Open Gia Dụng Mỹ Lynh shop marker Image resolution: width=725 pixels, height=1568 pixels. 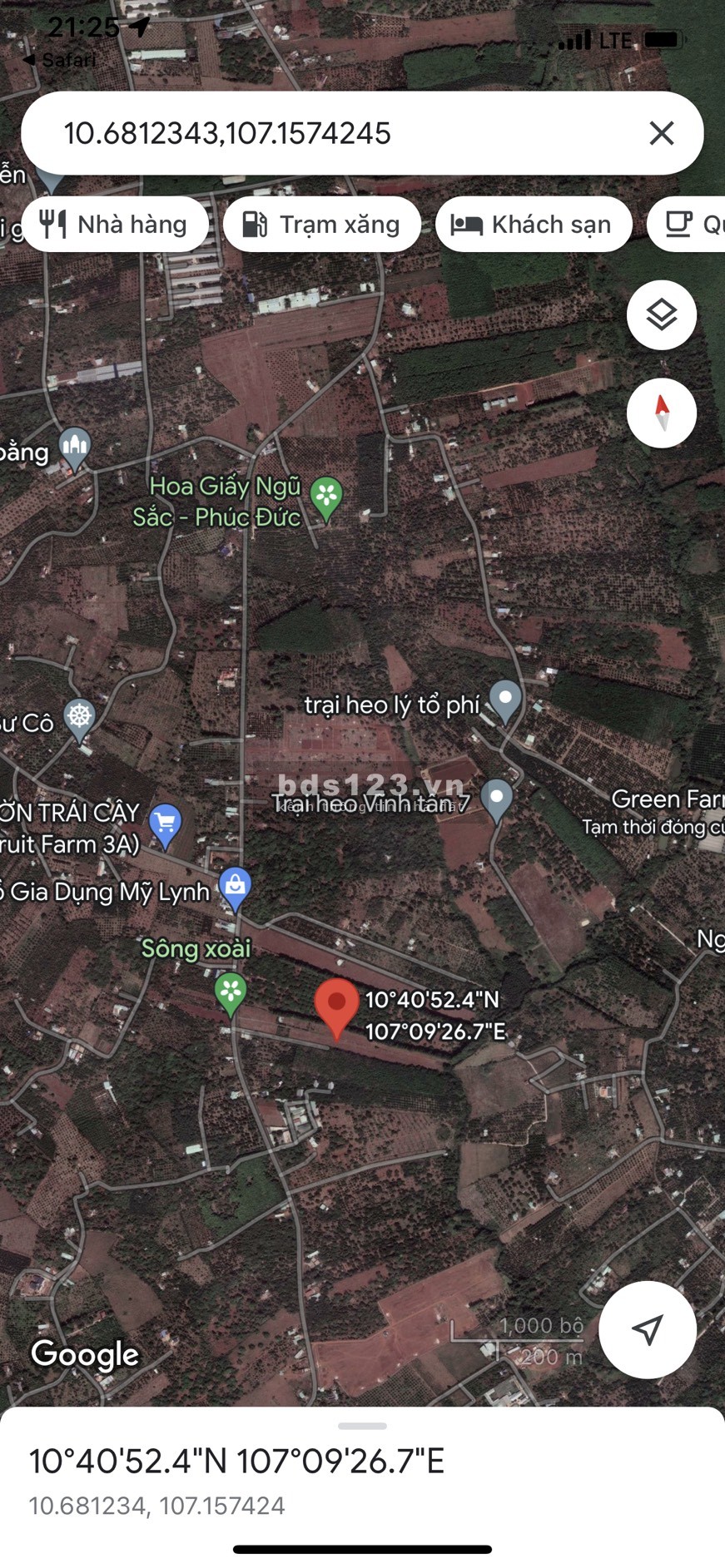pos(236,887)
